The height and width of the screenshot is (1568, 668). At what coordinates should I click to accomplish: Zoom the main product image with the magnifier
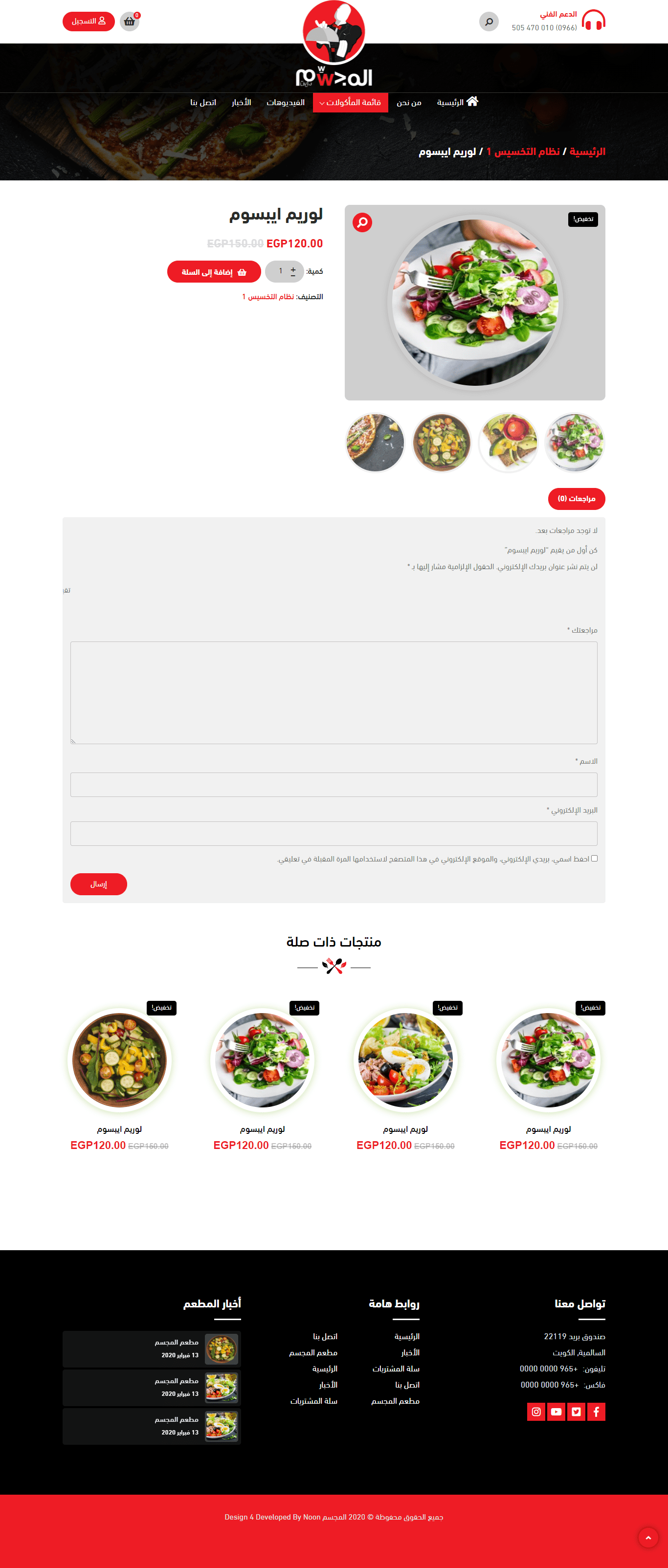pos(362,222)
